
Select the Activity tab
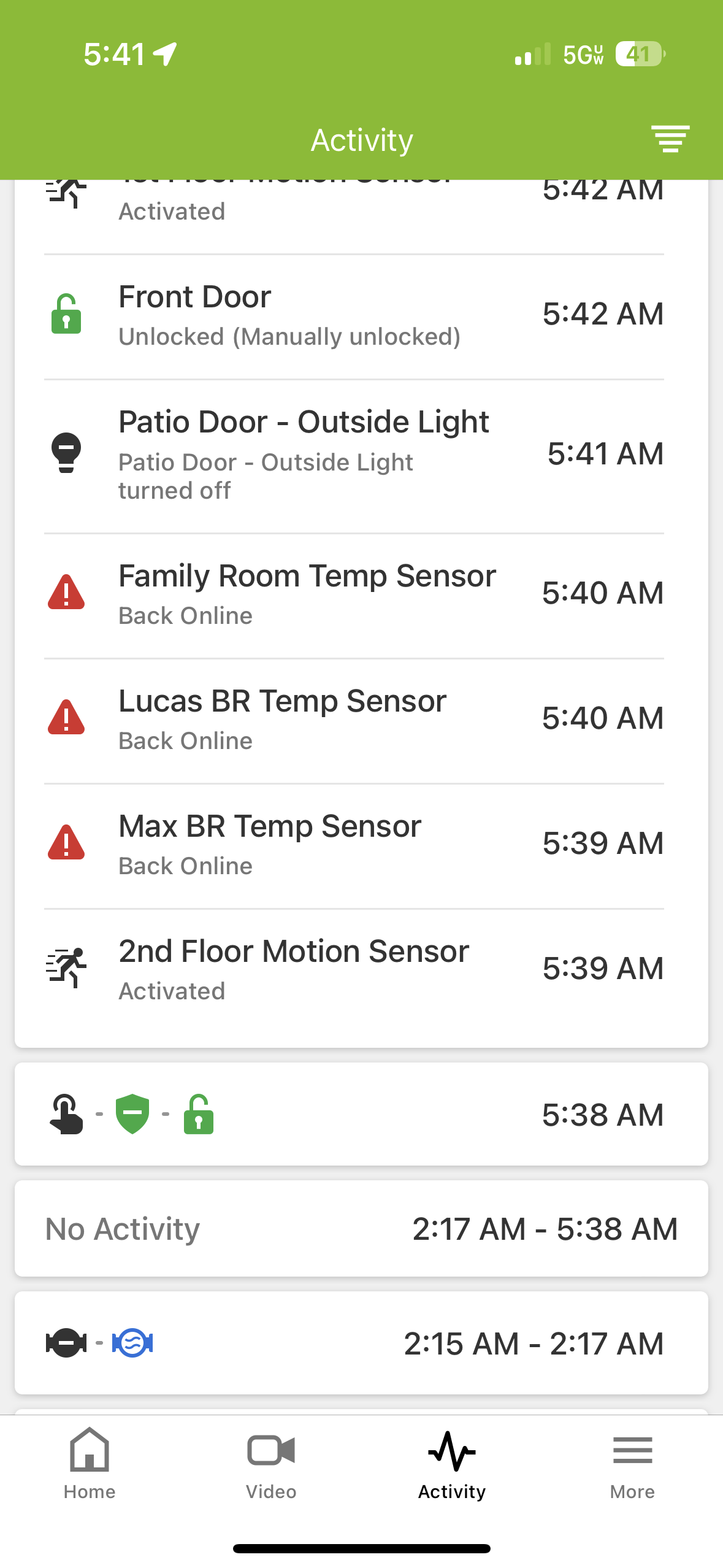pos(452,1464)
